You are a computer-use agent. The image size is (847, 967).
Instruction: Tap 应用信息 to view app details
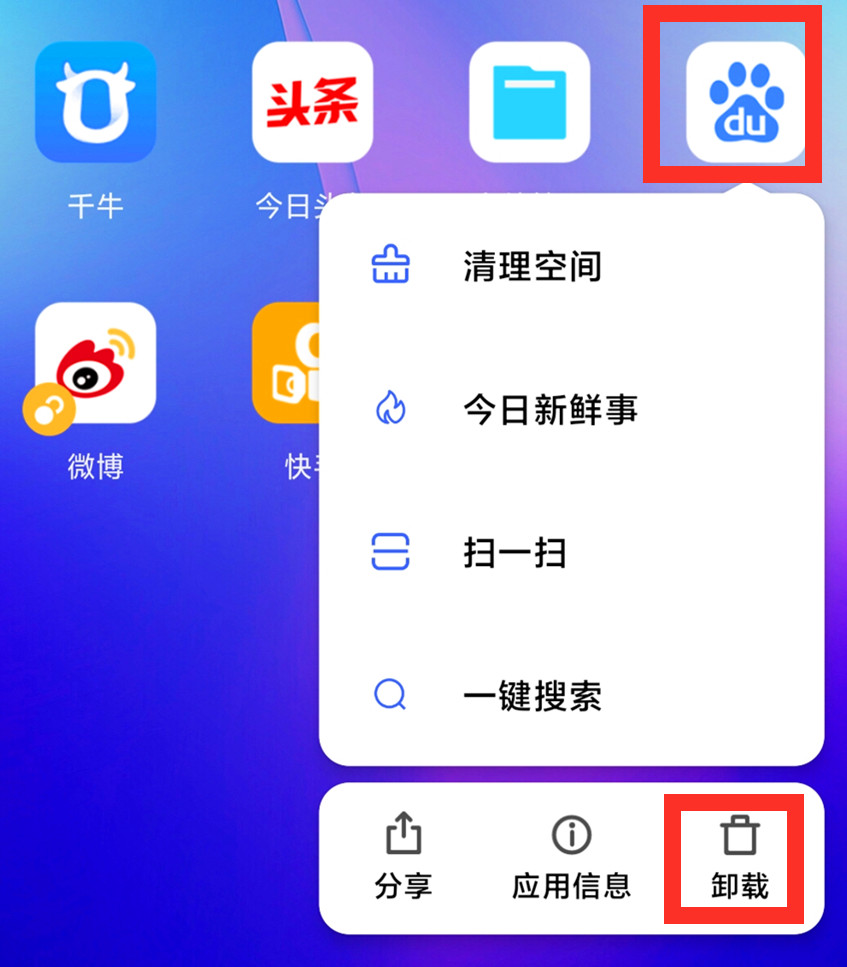click(x=571, y=860)
